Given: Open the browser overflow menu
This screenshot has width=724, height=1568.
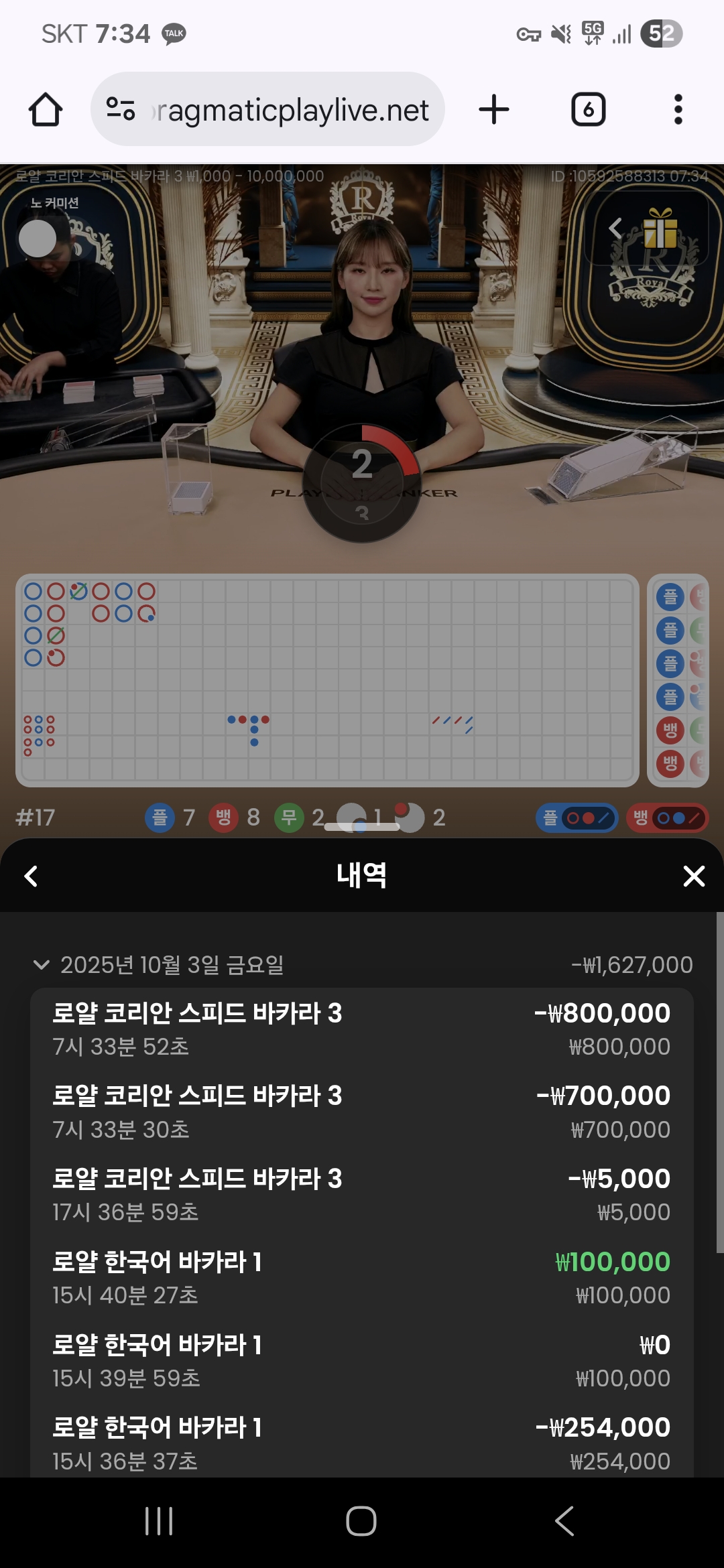Looking at the screenshot, I should (x=678, y=109).
